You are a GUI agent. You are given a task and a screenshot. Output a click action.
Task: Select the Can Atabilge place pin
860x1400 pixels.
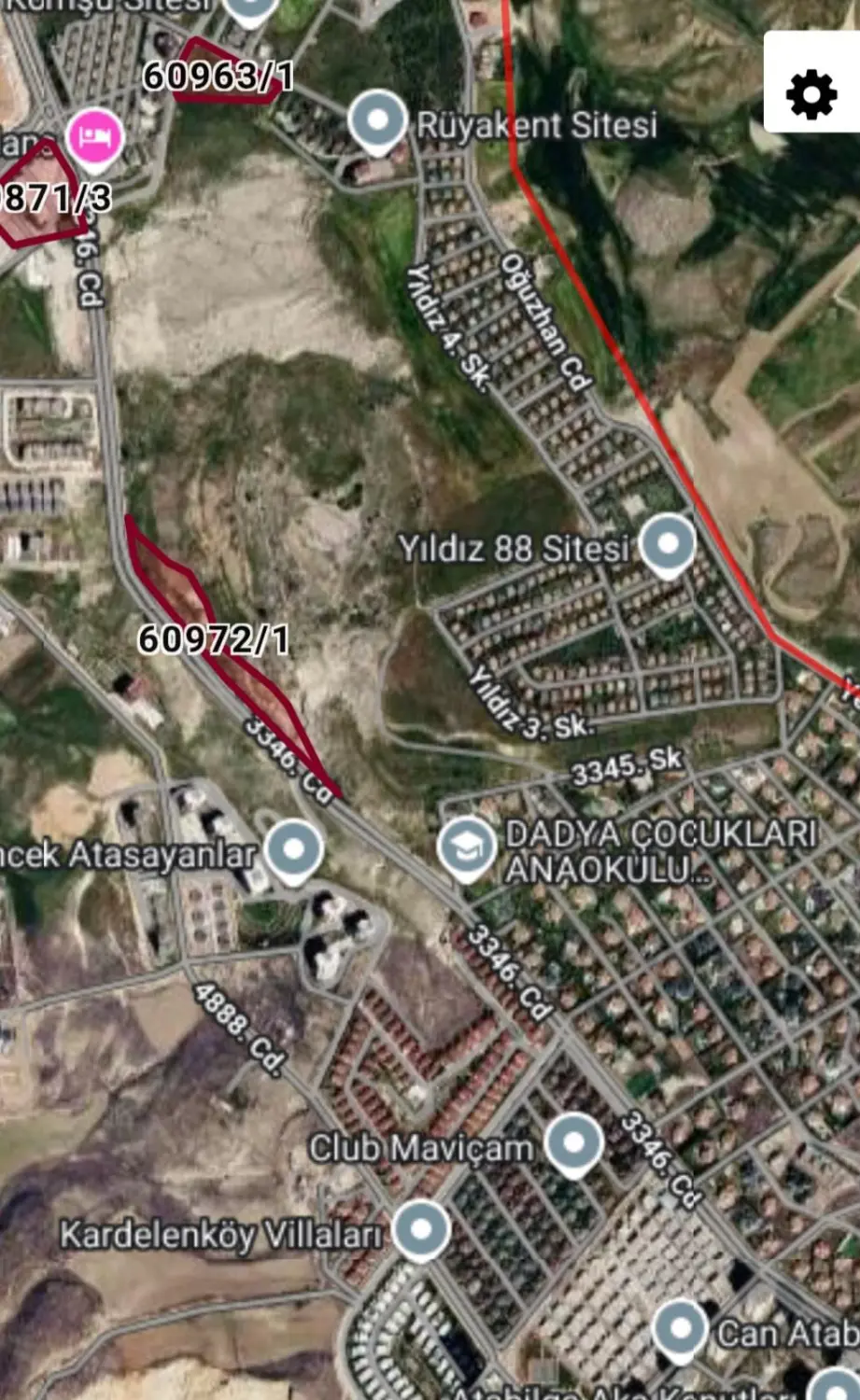(681, 1330)
